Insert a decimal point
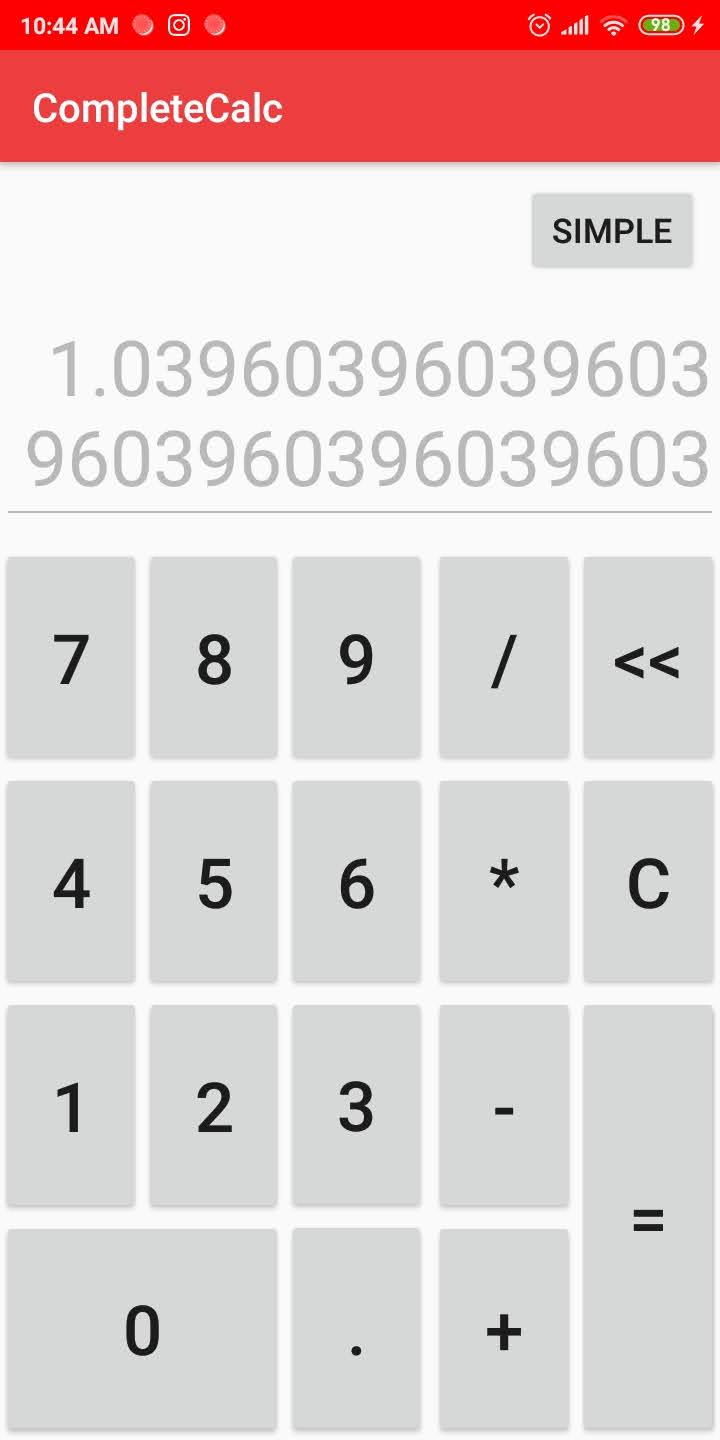The width and height of the screenshot is (720, 1440). tap(356, 1330)
